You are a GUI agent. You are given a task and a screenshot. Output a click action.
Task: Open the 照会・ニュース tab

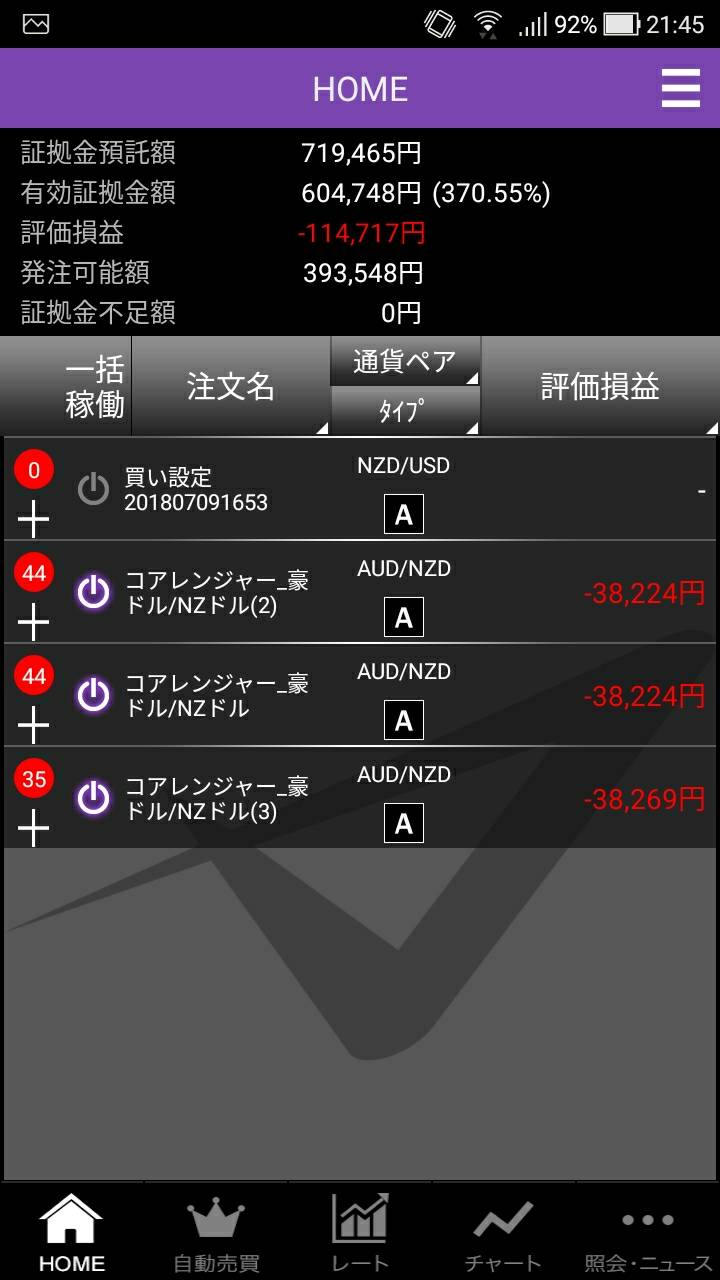coord(647,1234)
